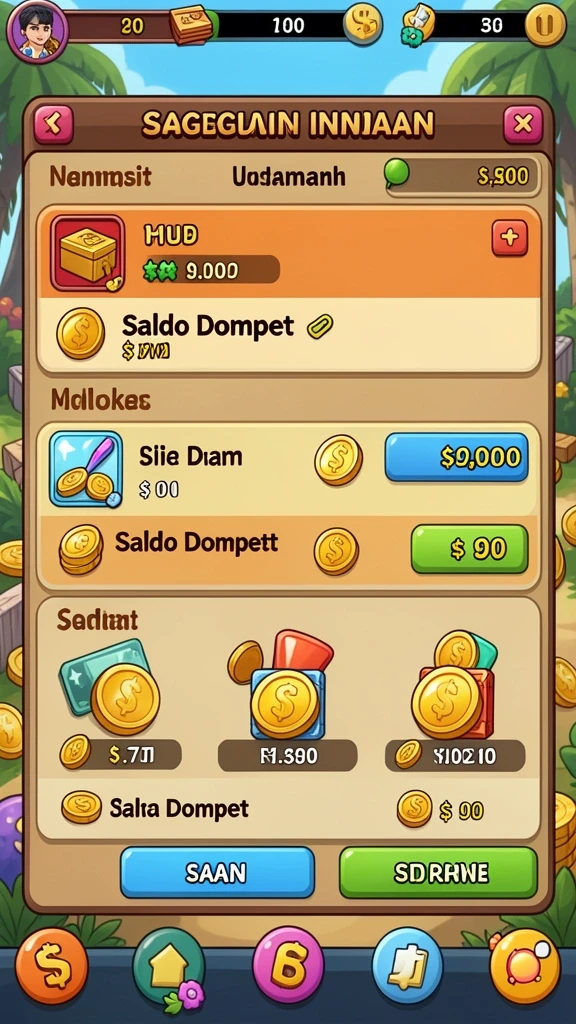Buy Slie Diam for $9,000
The width and height of the screenshot is (576, 1024).
point(456,457)
